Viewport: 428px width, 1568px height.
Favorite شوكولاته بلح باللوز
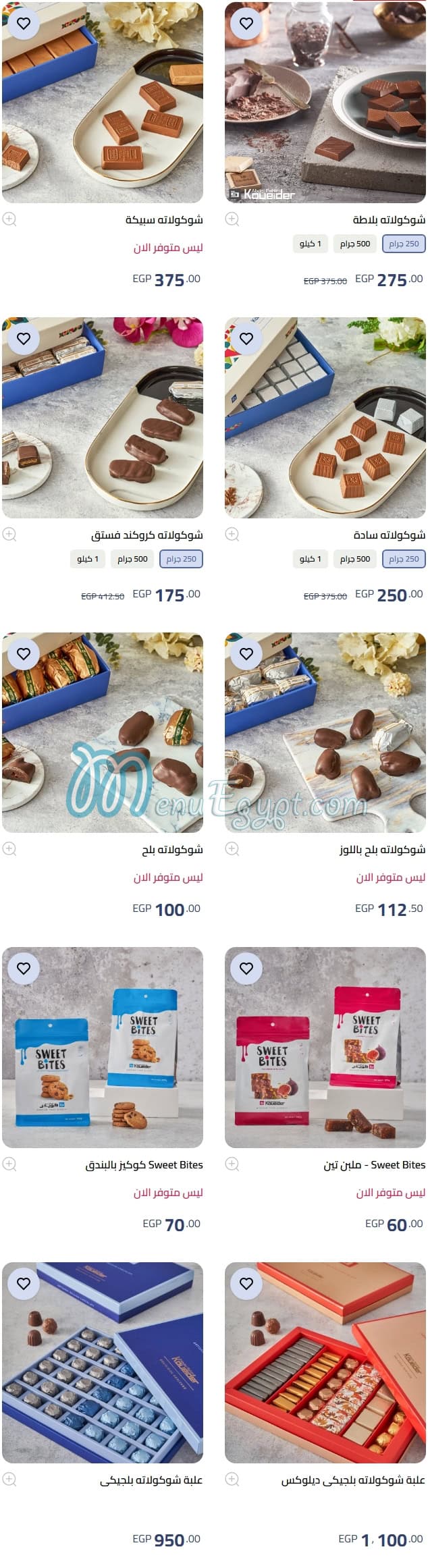(246, 653)
